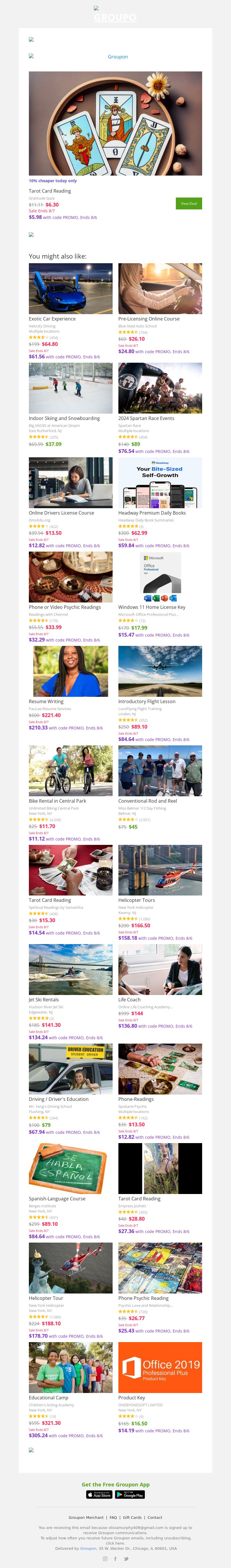Open the Gift Cards link

[132, 1517]
